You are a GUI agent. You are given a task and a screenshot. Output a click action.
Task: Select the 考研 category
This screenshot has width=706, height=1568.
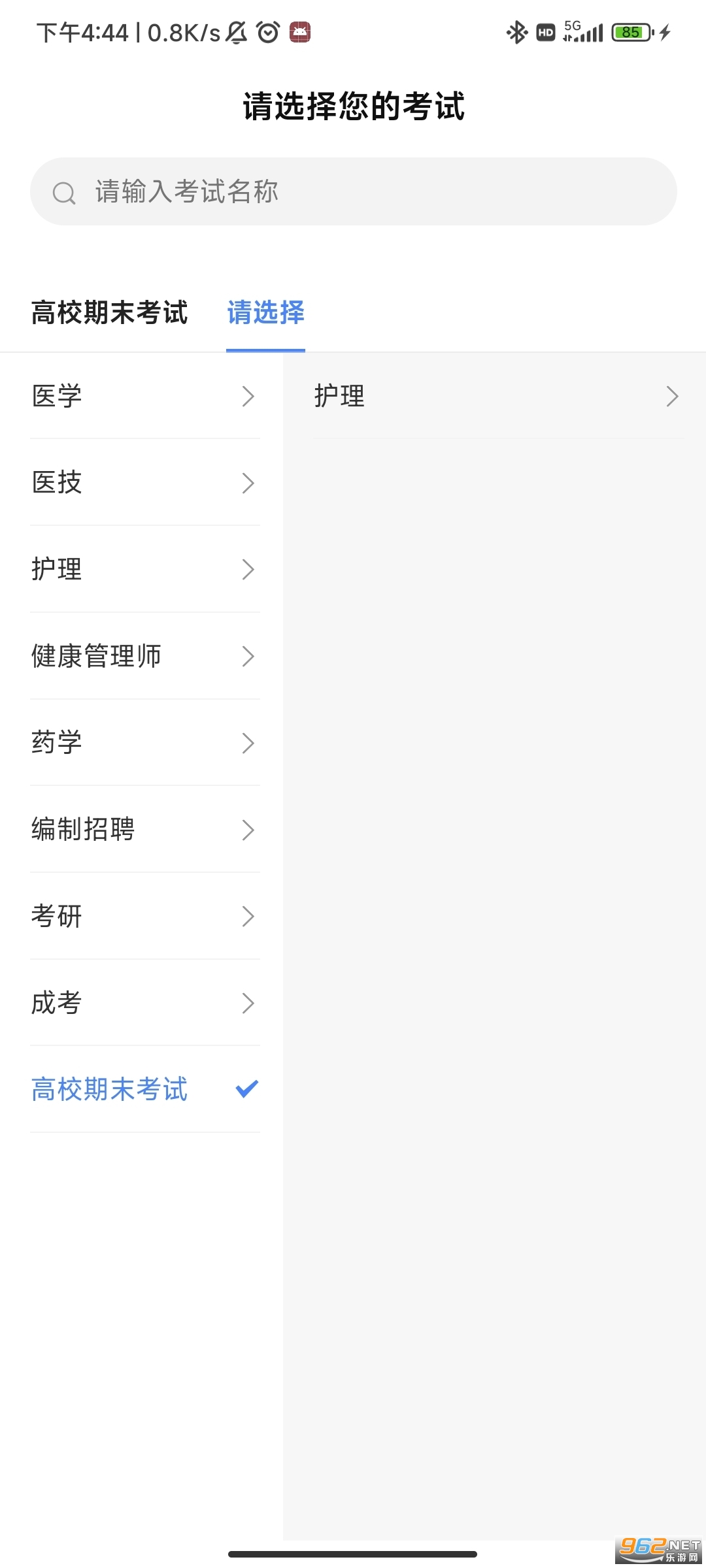pyautogui.click(x=144, y=916)
